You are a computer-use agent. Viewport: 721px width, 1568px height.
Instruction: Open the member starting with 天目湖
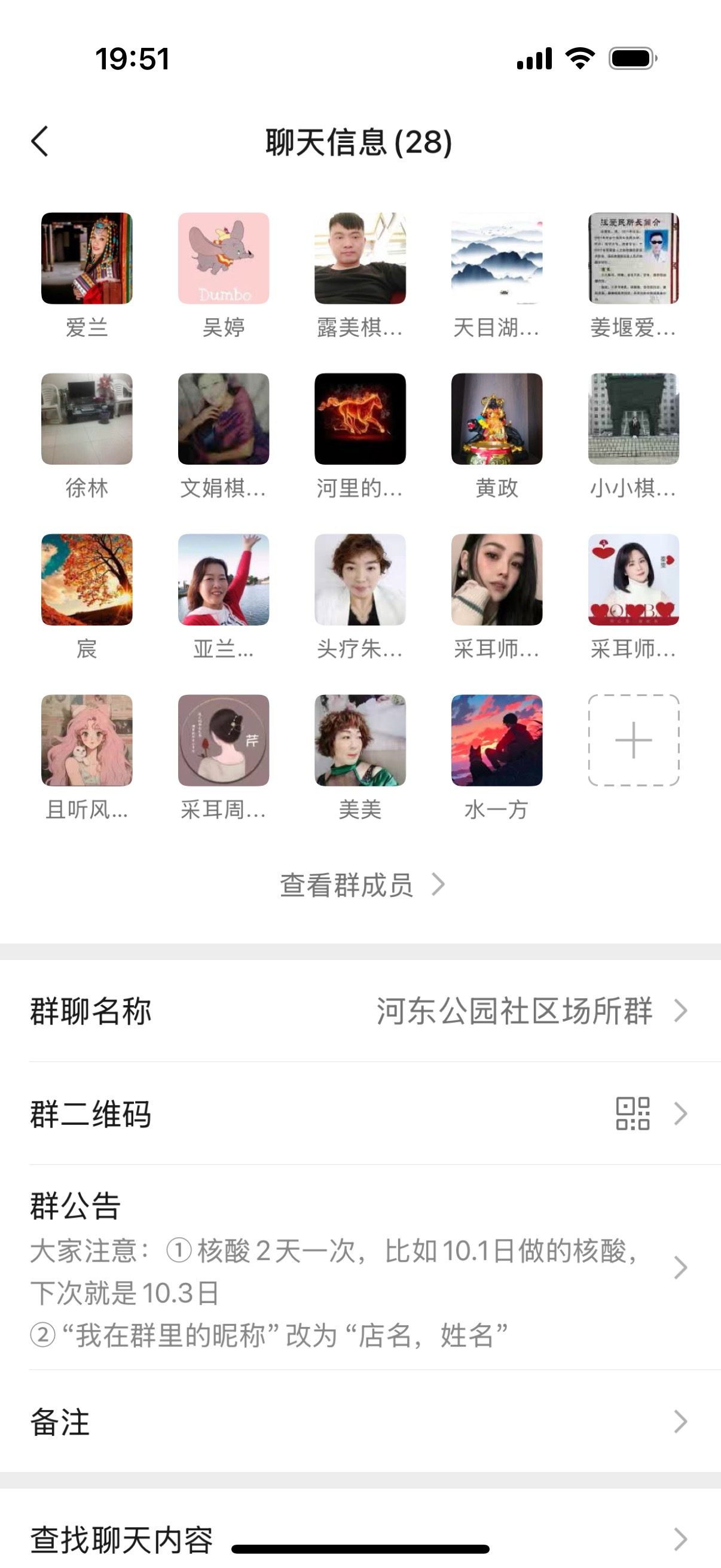[496, 258]
